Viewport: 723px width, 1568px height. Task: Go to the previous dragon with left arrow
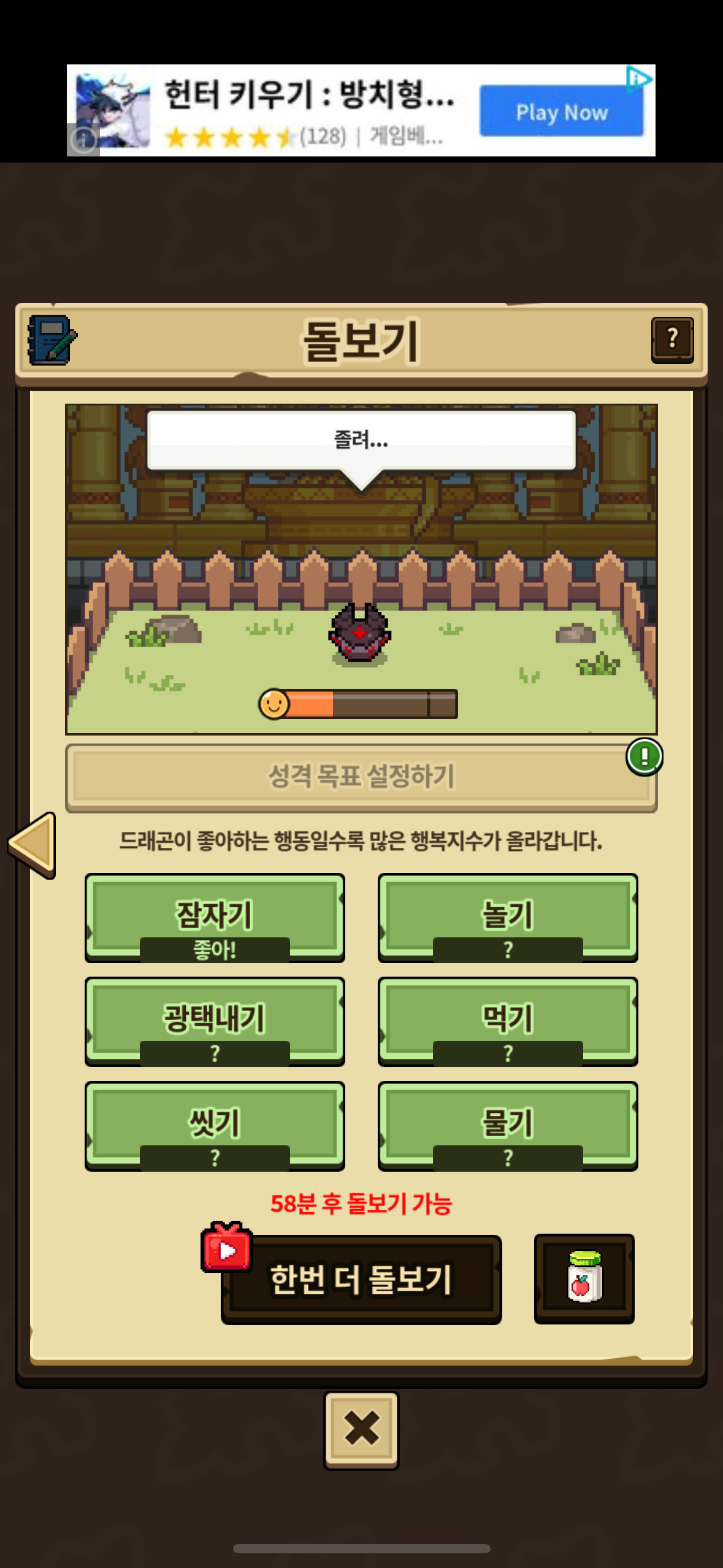tap(33, 844)
